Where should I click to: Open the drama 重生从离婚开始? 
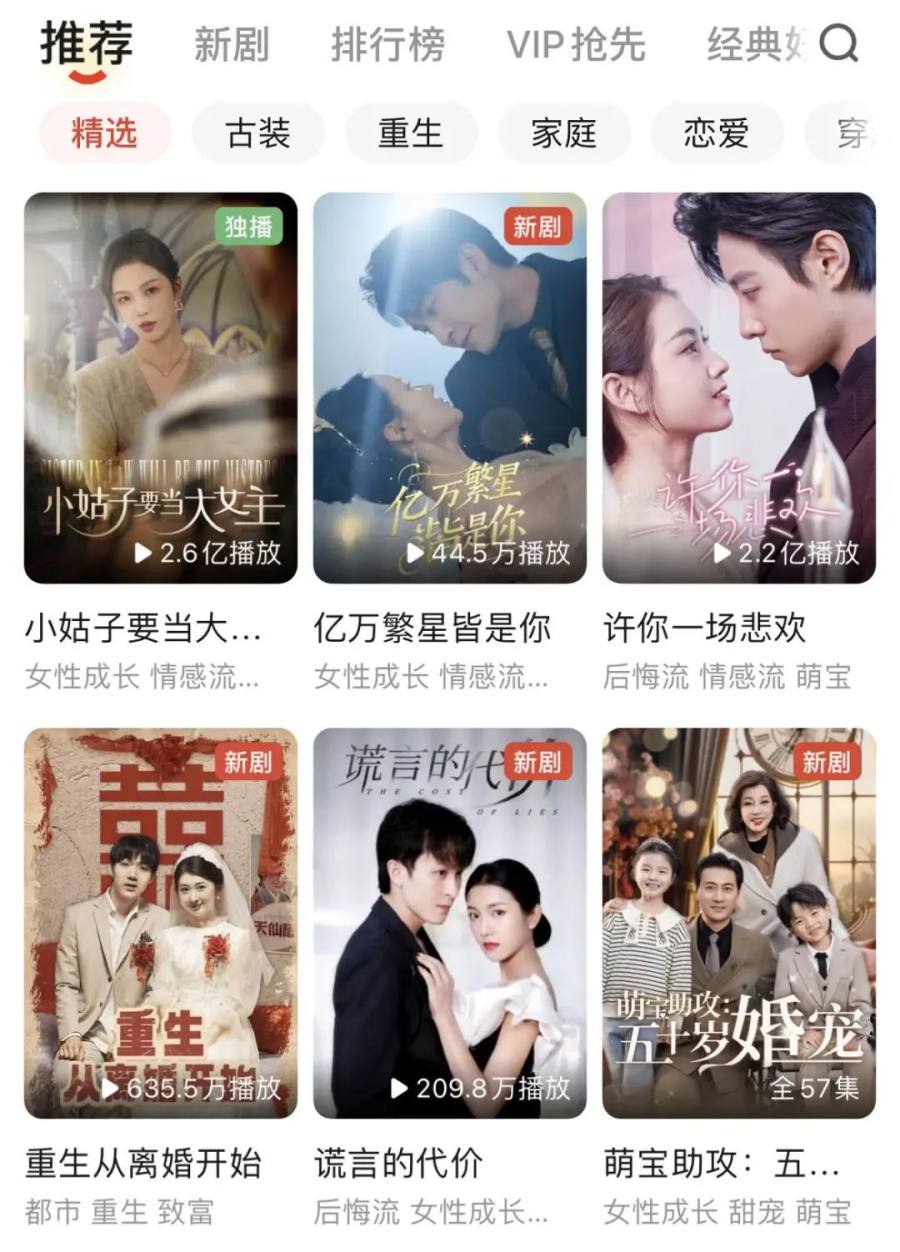161,923
